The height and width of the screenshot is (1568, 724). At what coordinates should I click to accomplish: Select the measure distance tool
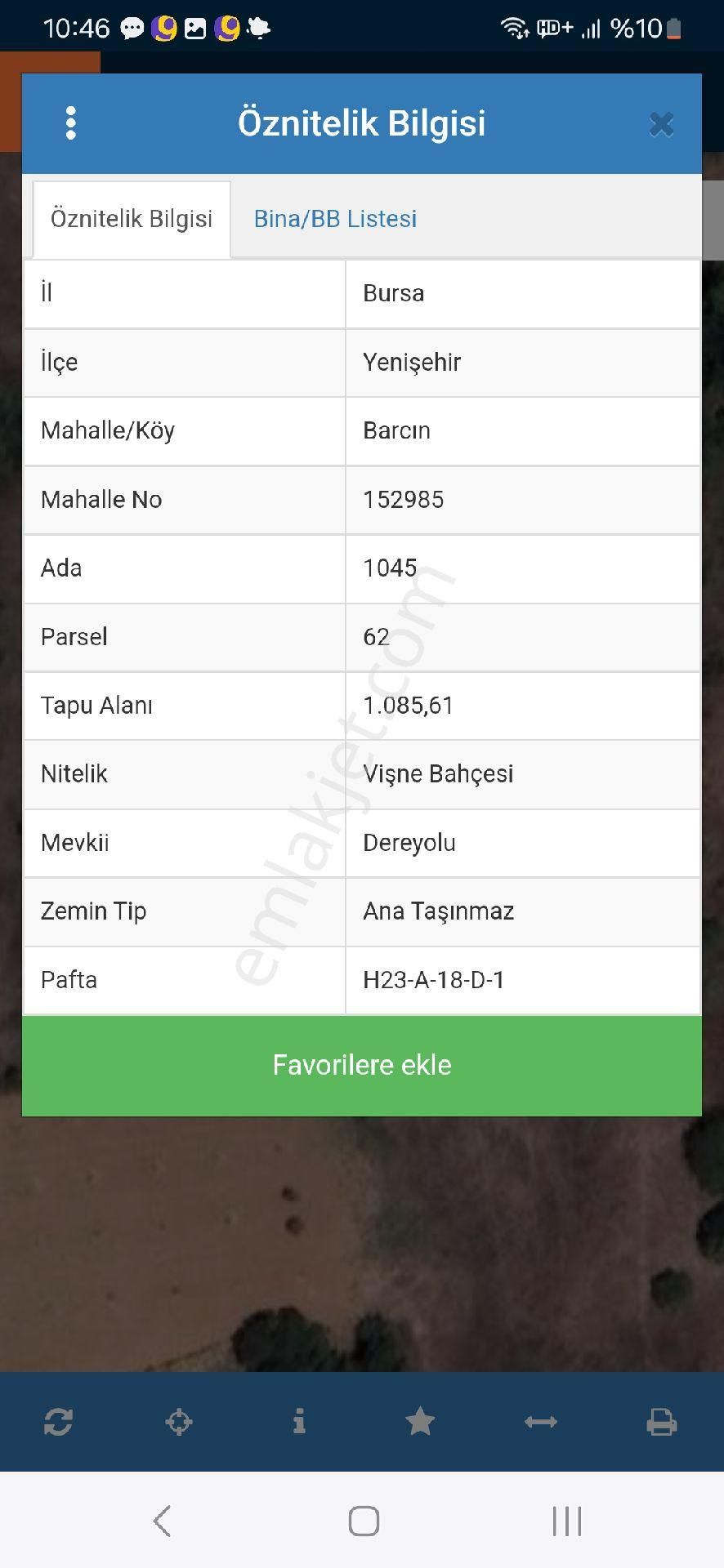(x=541, y=1421)
